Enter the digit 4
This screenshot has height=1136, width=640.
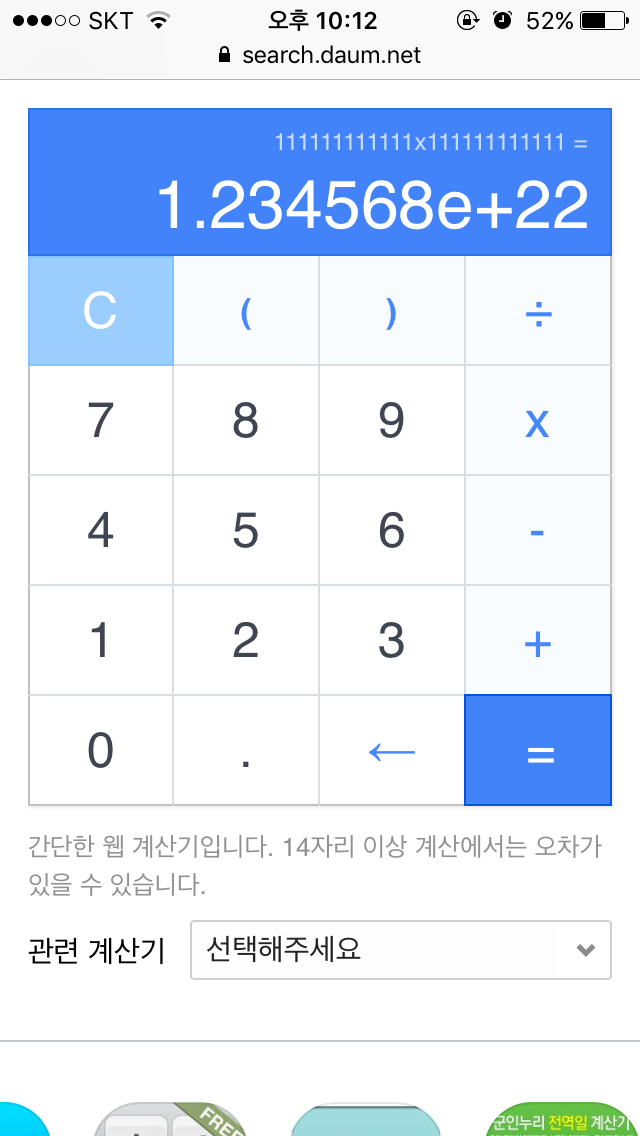coord(101,531)
